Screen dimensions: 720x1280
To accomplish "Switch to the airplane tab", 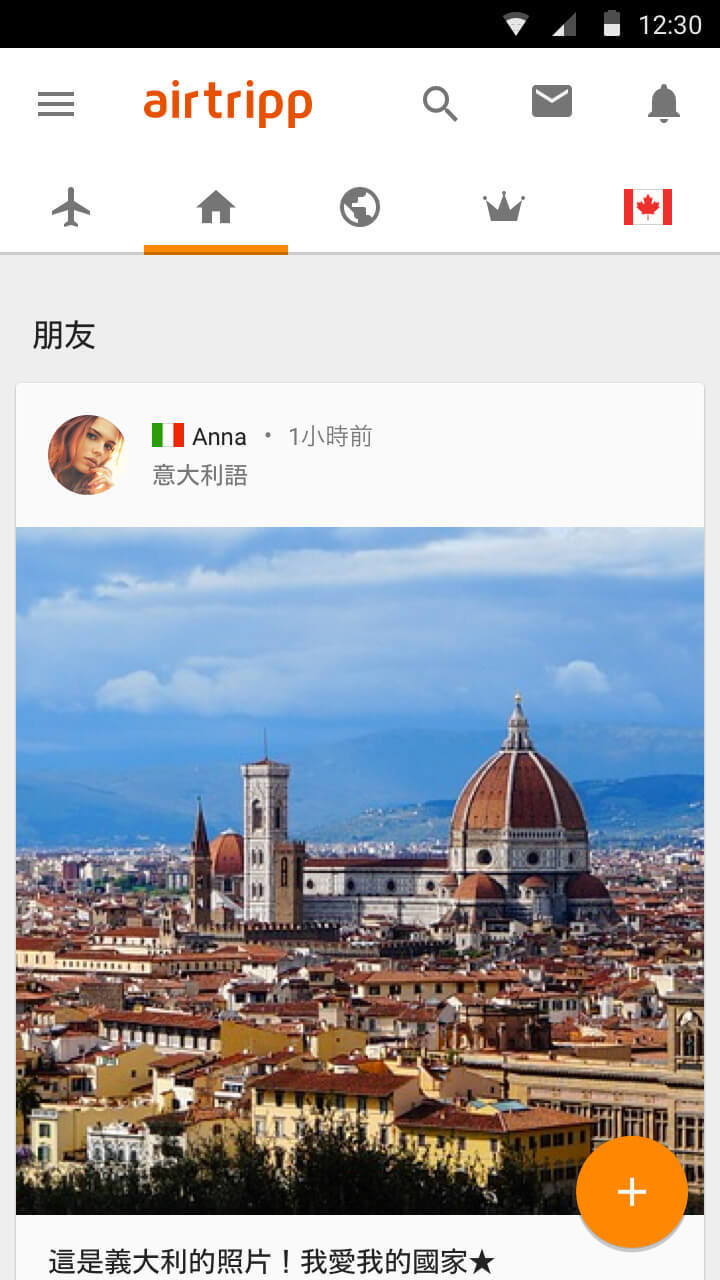I will click(71, 208).
